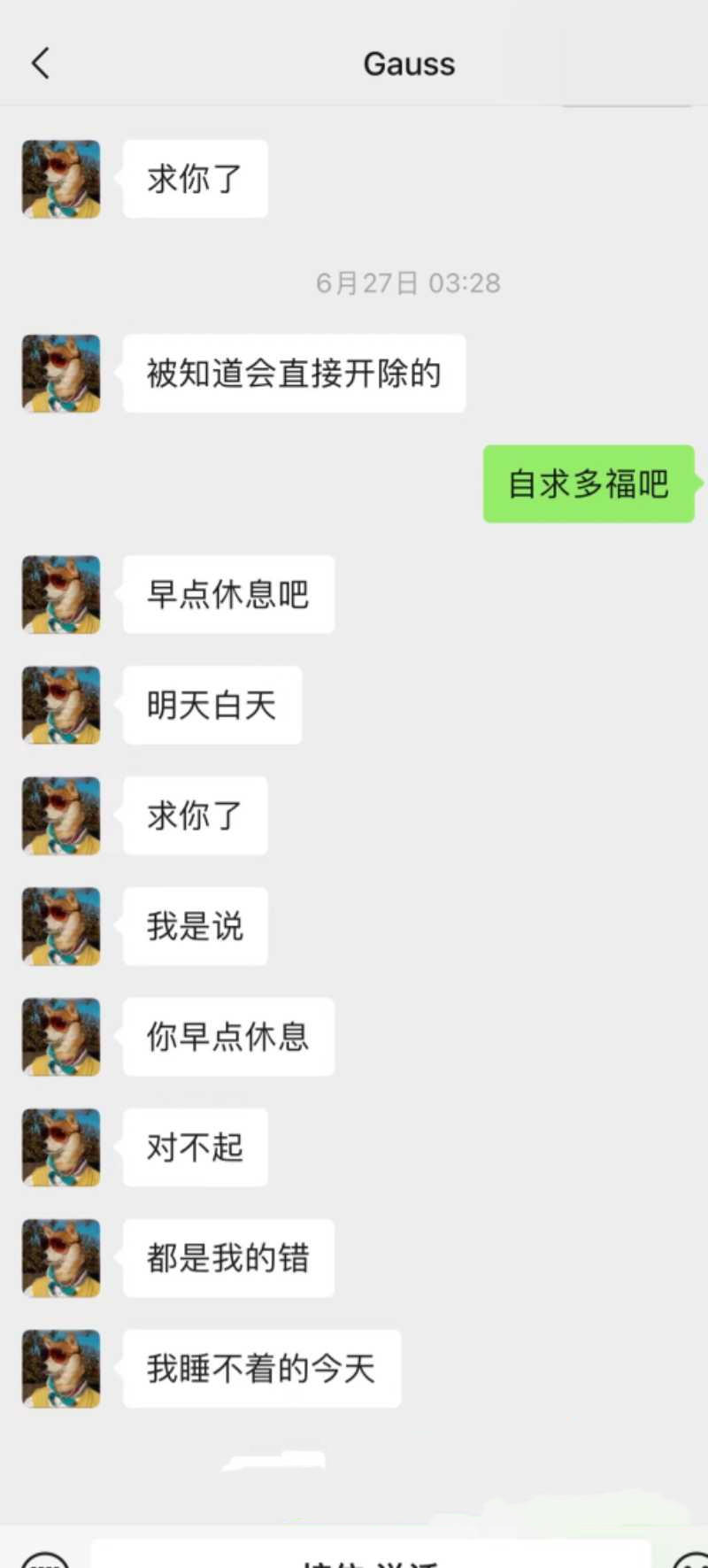Open Gauss's profile via avatar beside "被知道会直接开除的"
The image size is (708, 1568).
(x=60, y=373)
